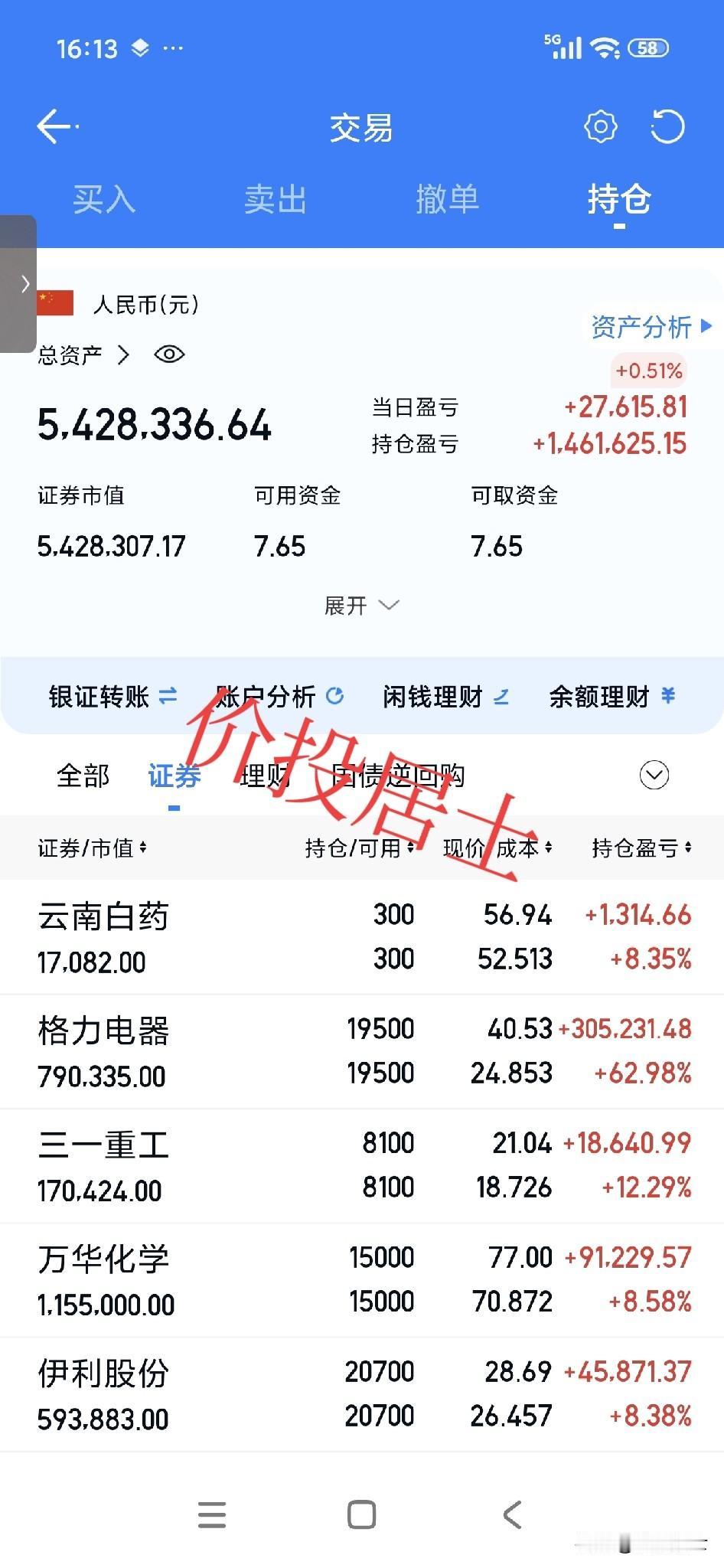Tap the refresh icon in the top bar
This screenshot has width=724, height=1568.
point(668,126)
